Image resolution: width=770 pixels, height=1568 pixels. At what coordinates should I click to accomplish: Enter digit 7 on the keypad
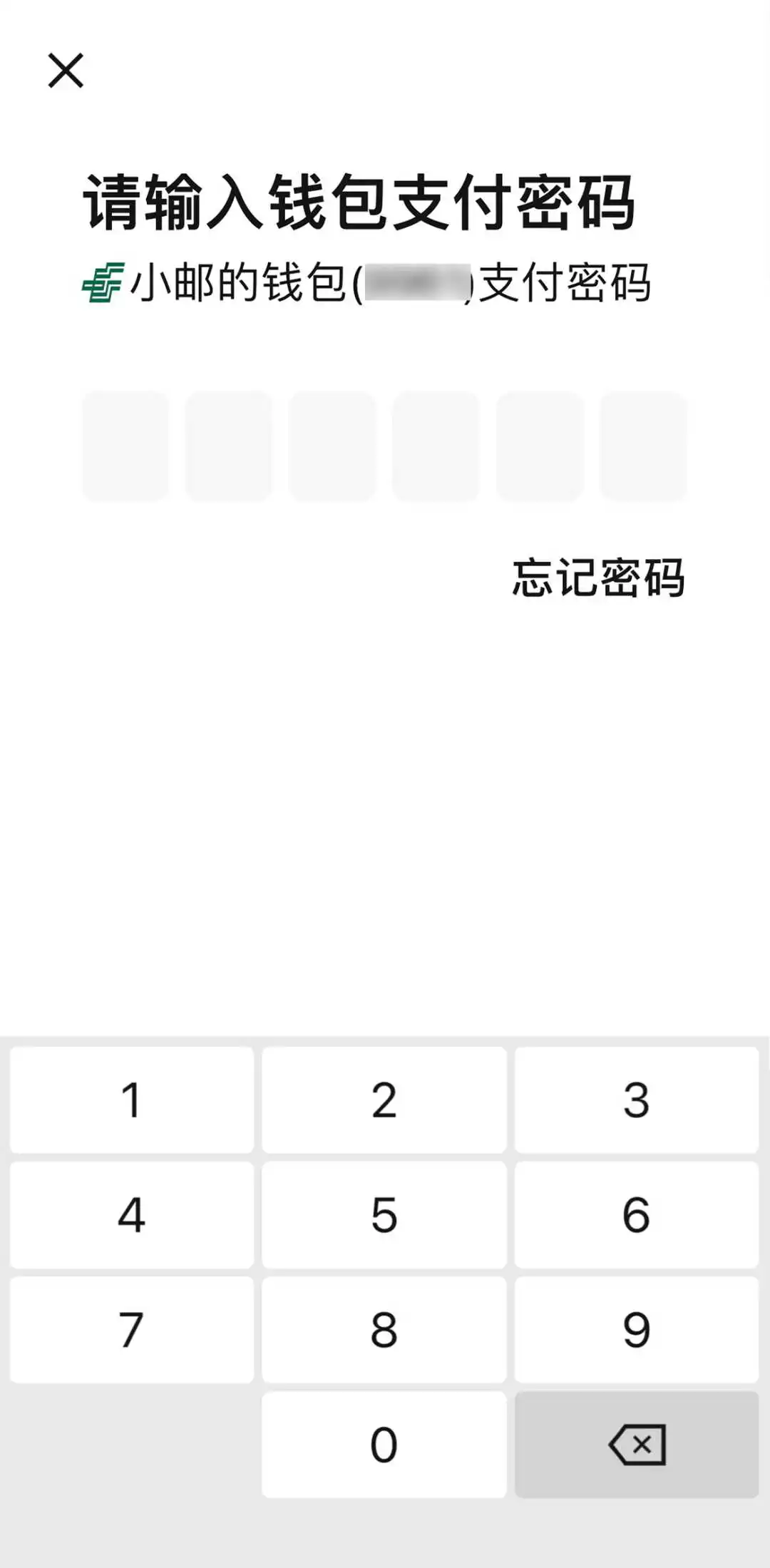[132, 1330]
